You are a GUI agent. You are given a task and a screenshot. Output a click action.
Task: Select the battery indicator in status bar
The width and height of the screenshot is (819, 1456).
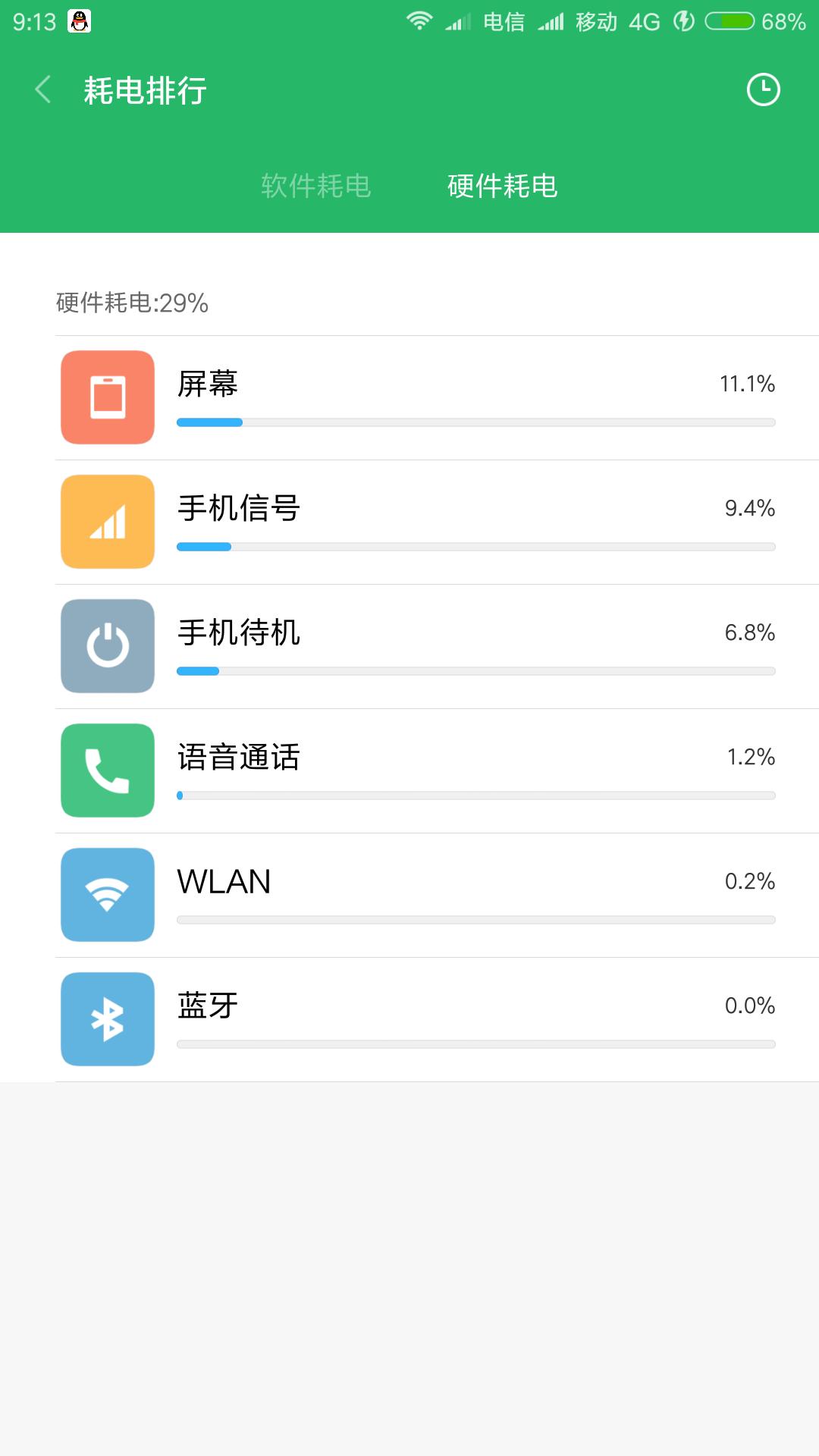(730, 20)
